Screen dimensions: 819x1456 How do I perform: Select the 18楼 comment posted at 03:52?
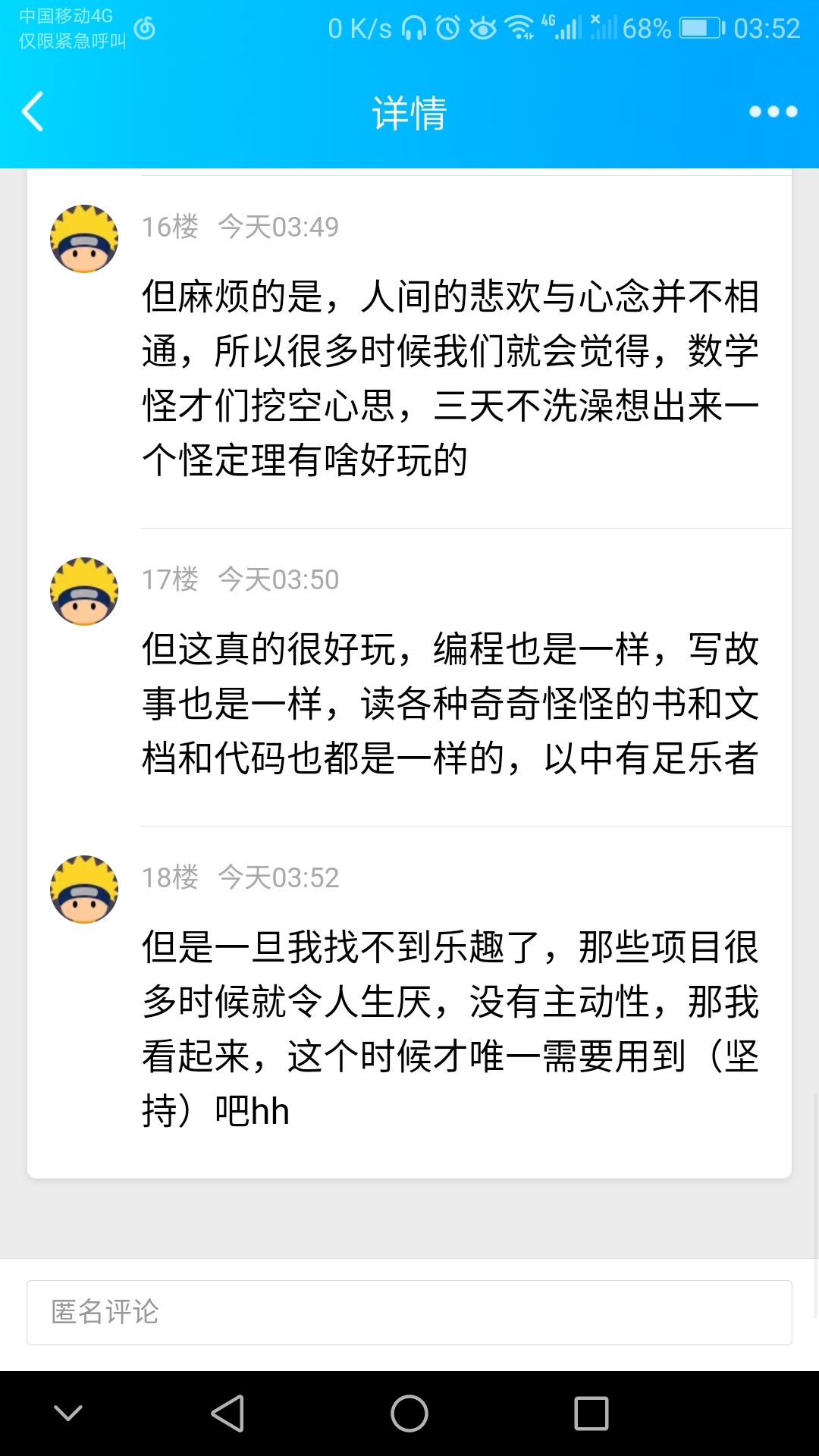click(x=450, y=1028)
